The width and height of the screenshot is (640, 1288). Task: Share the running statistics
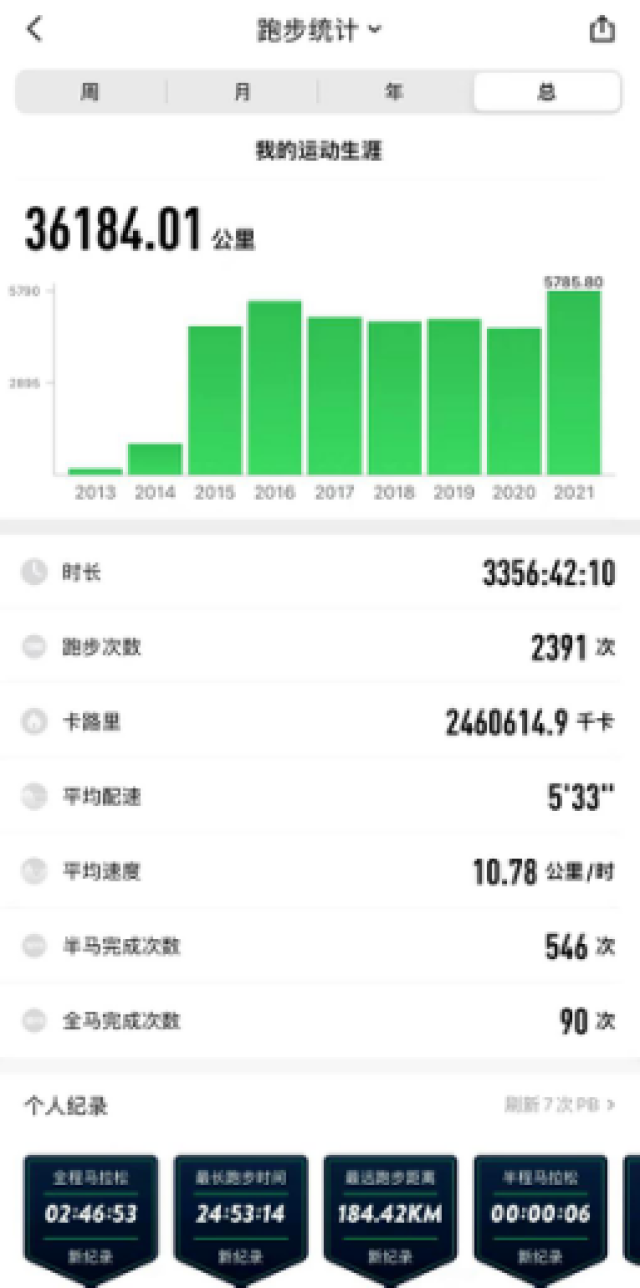click(x=602, y=29)
